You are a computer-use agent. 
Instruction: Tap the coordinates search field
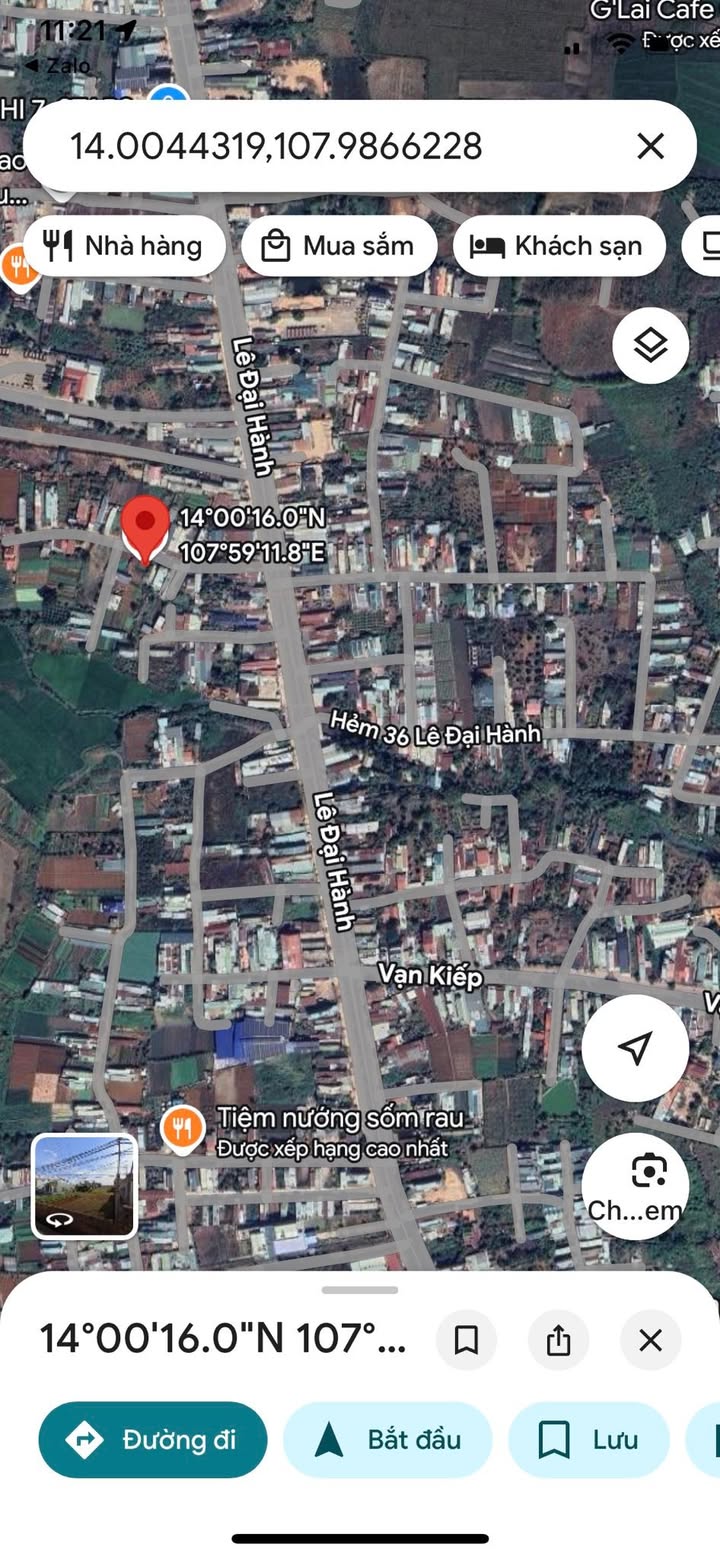click(300, 147)
